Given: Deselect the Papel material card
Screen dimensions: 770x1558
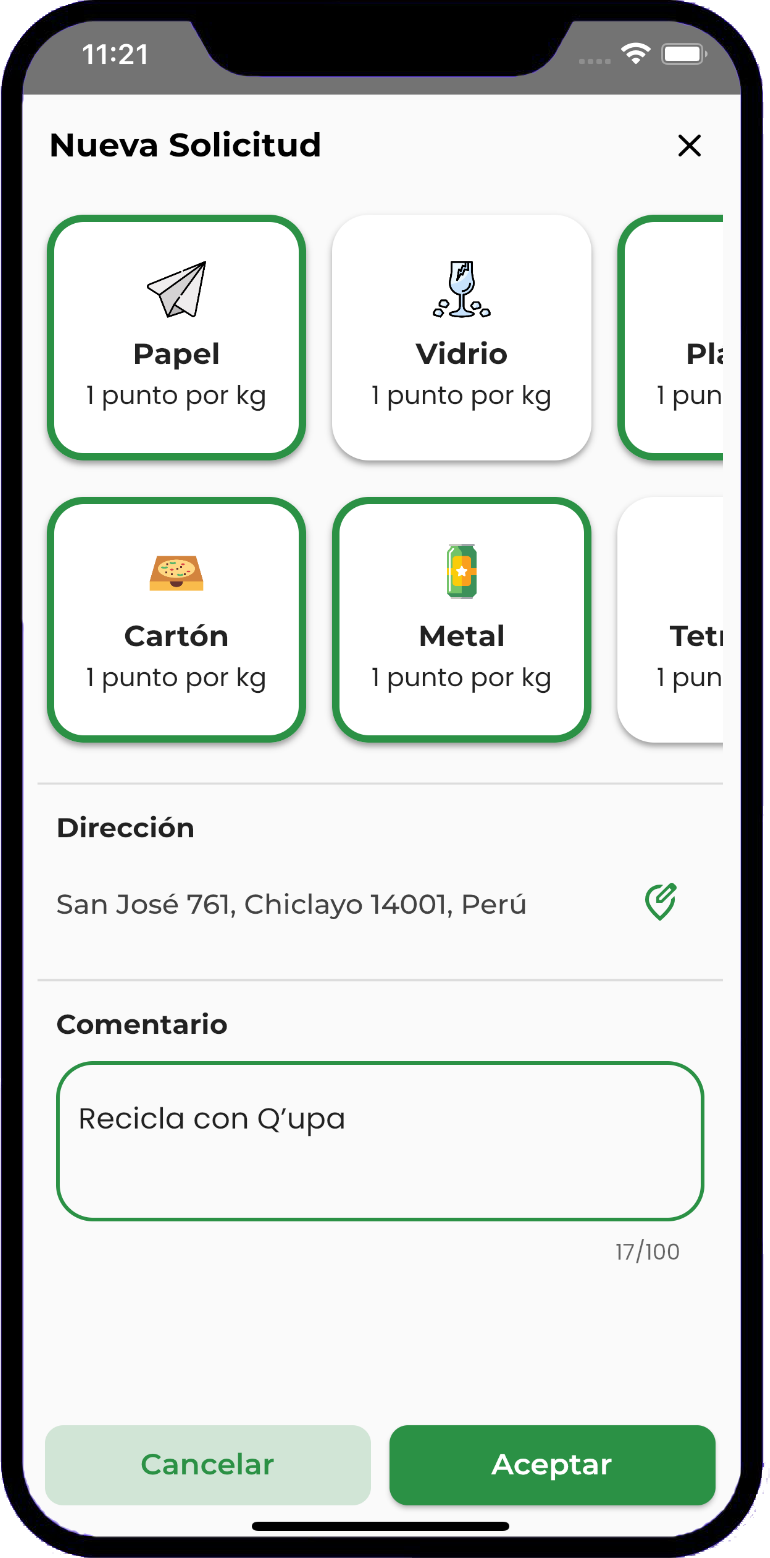Looking at the screenshot, I should click(x=176, y=338).
